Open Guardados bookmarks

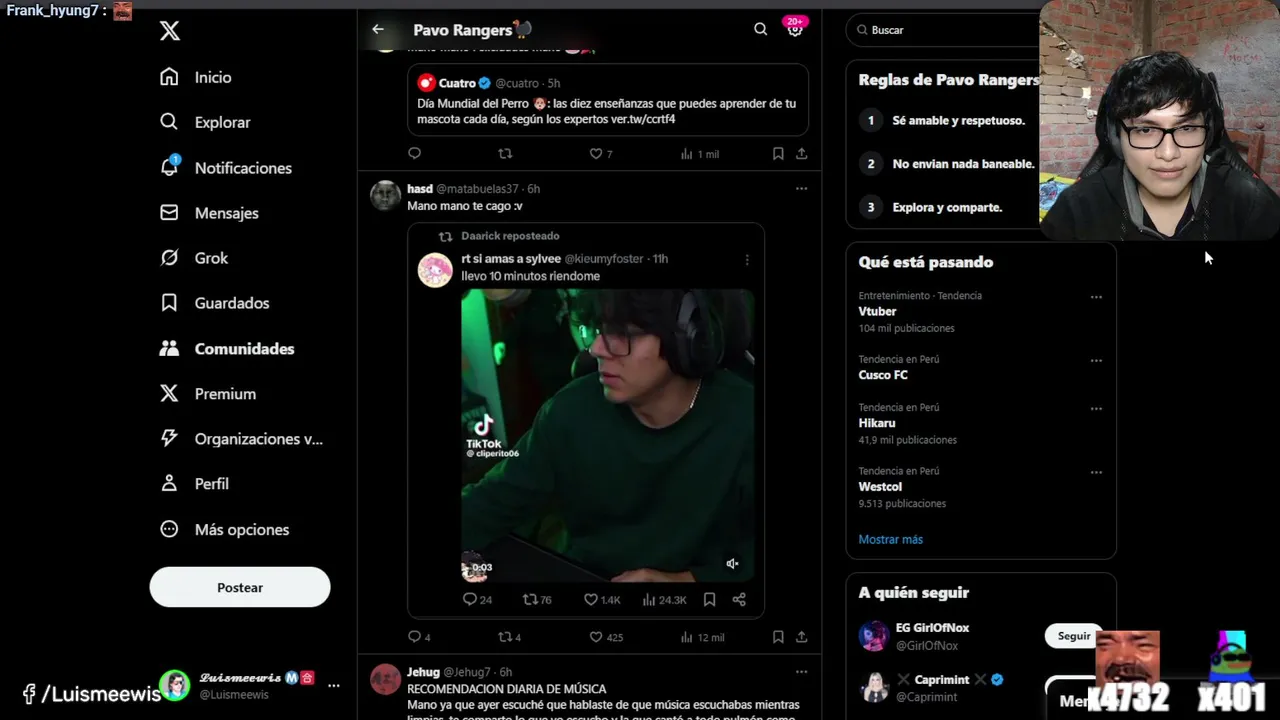[x=231, y=303]
